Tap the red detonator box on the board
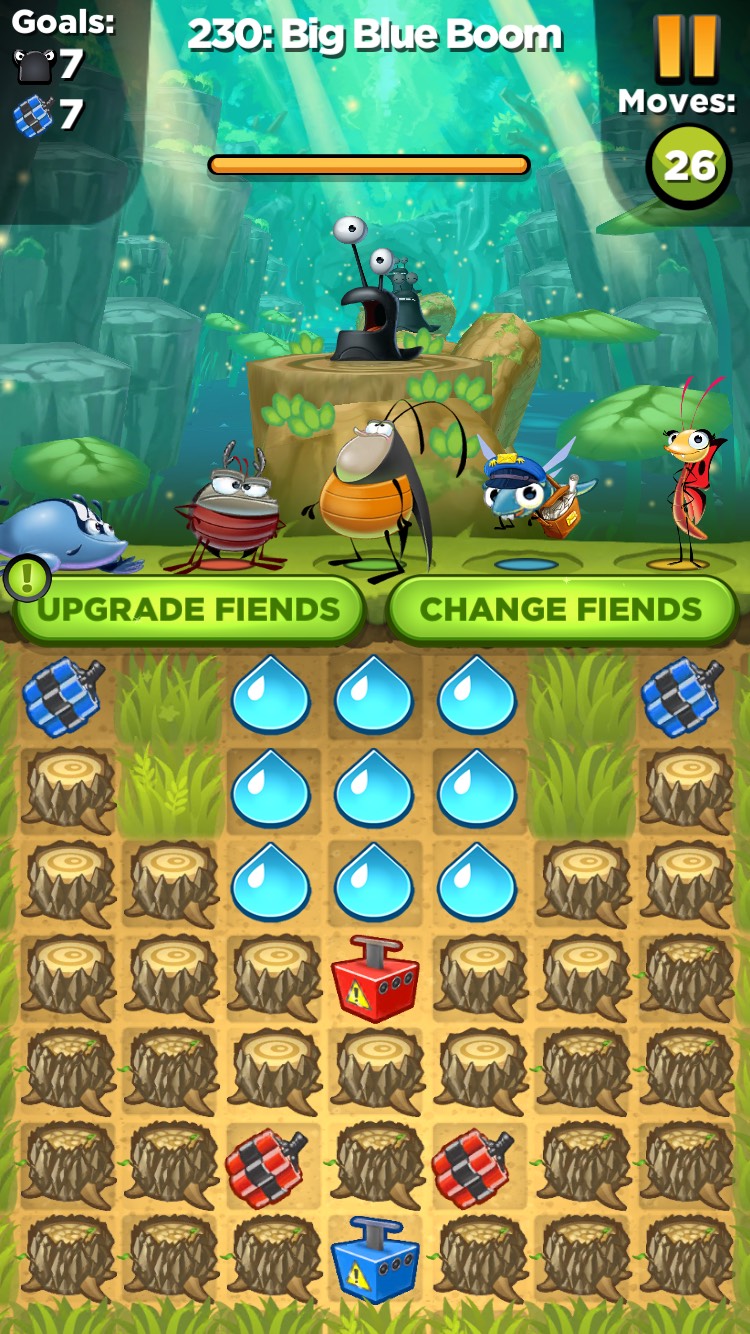 point(375,975)
